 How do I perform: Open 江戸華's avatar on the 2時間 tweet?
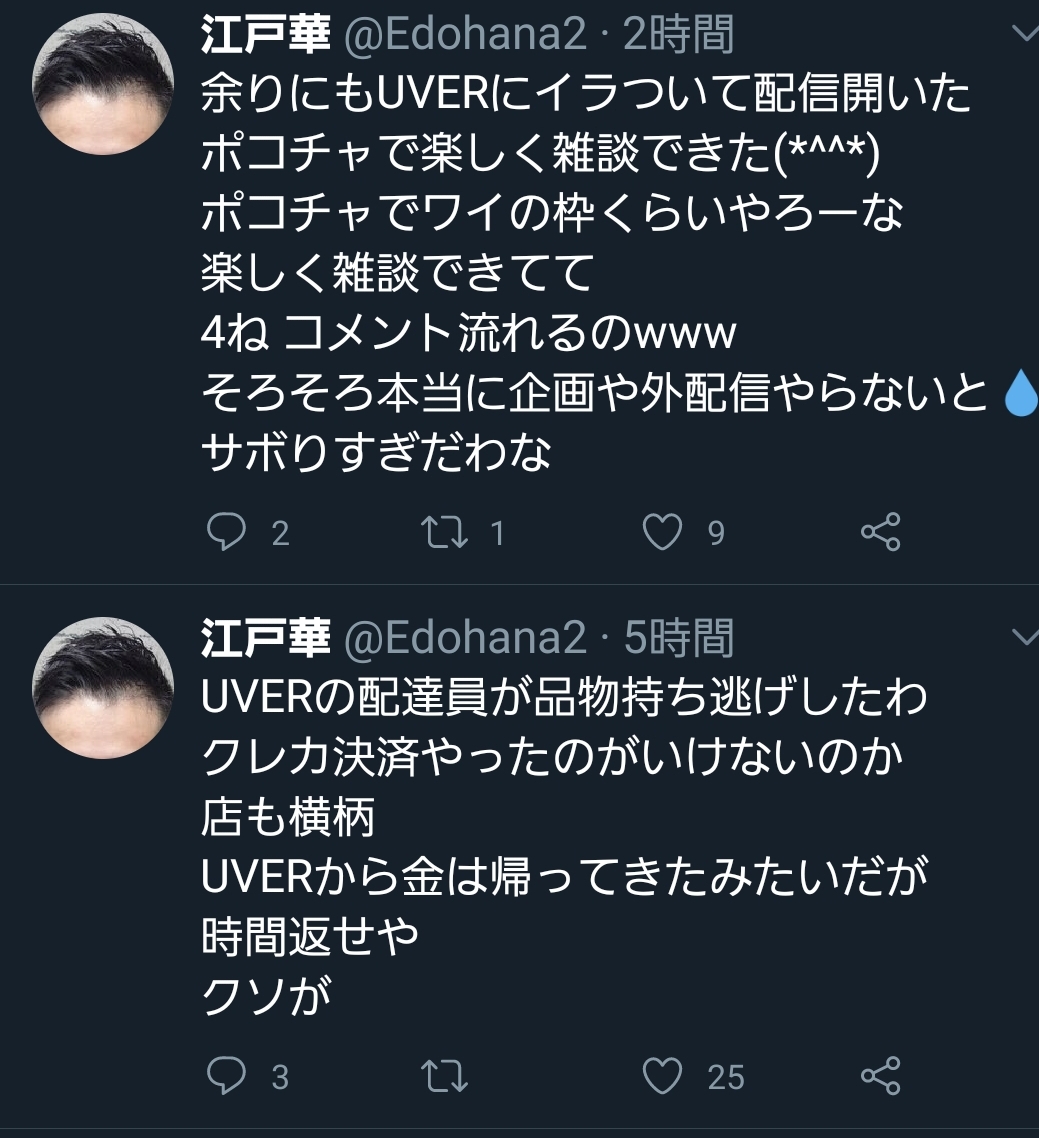point(103,85)
